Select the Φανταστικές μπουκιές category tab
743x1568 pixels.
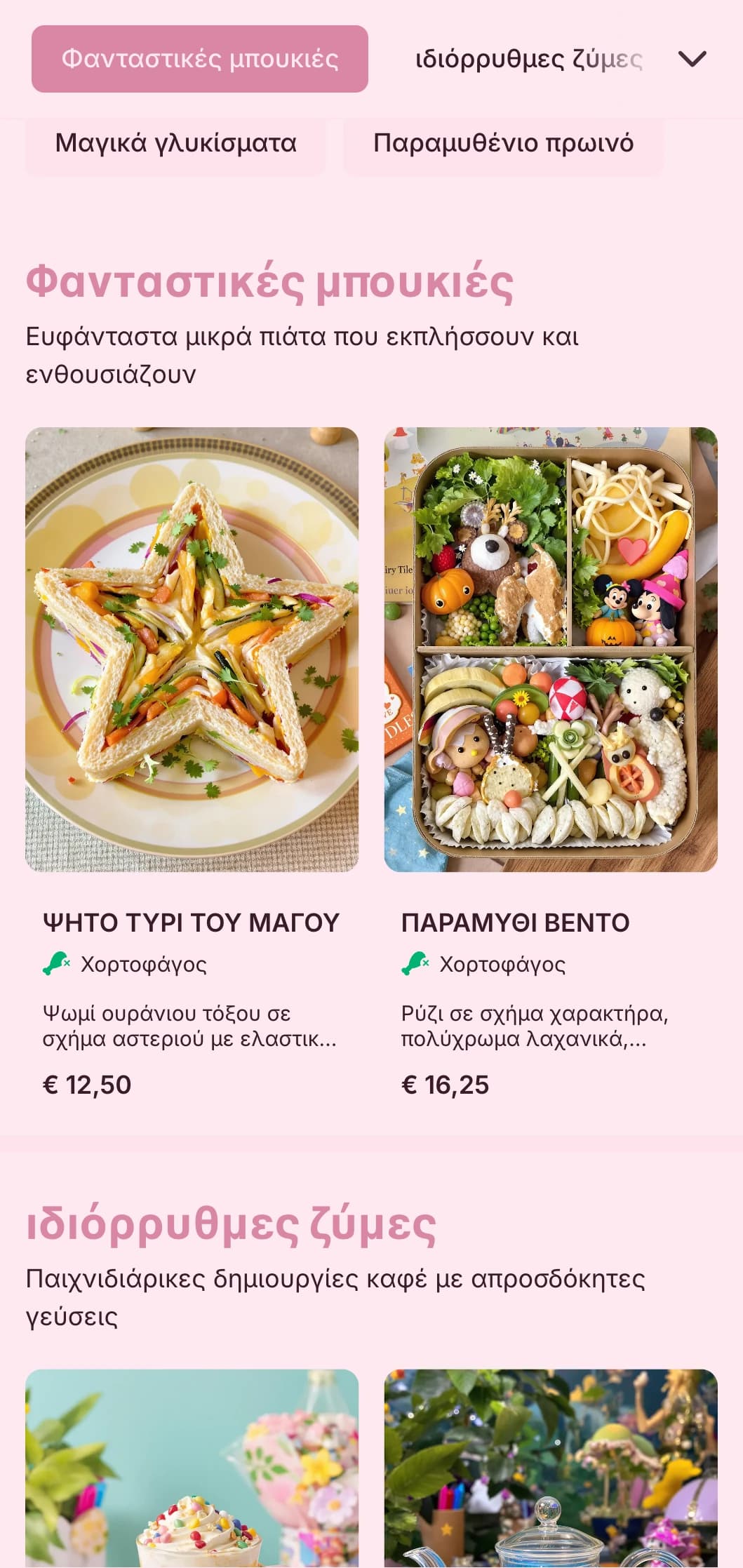(x=199, y=59)
